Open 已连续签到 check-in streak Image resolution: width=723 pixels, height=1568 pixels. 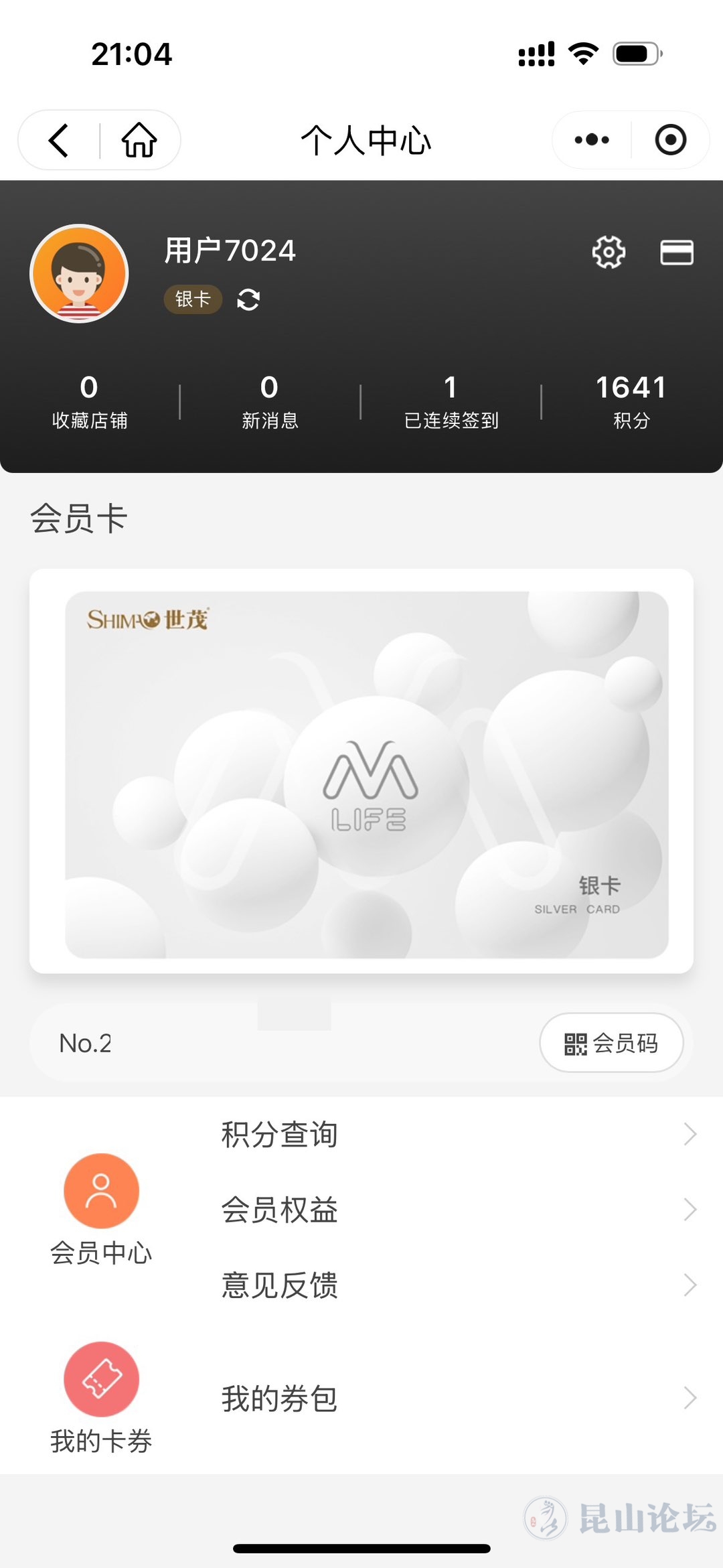point(451,402)
